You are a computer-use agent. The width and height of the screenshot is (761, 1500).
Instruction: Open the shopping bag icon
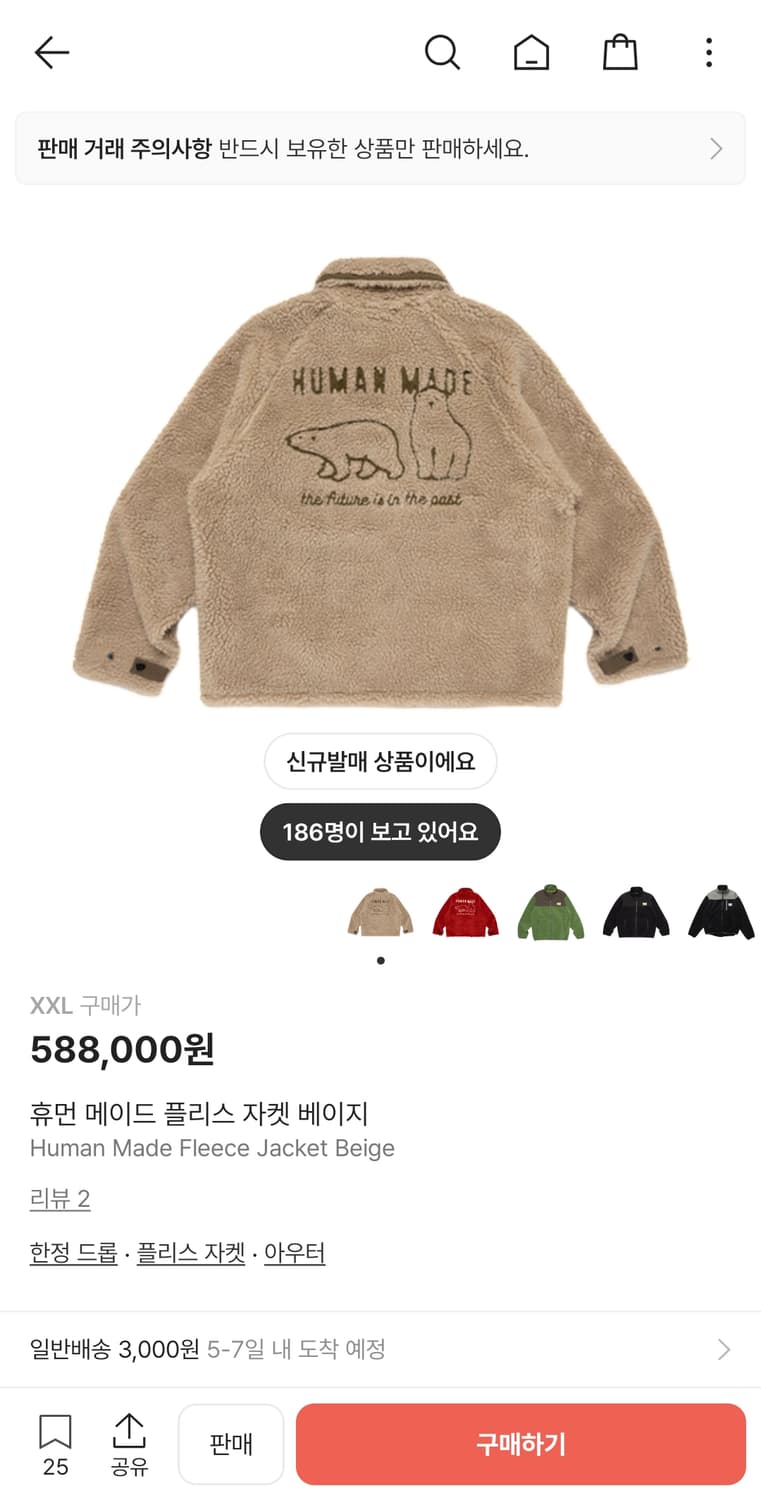[x=621, y=52]
